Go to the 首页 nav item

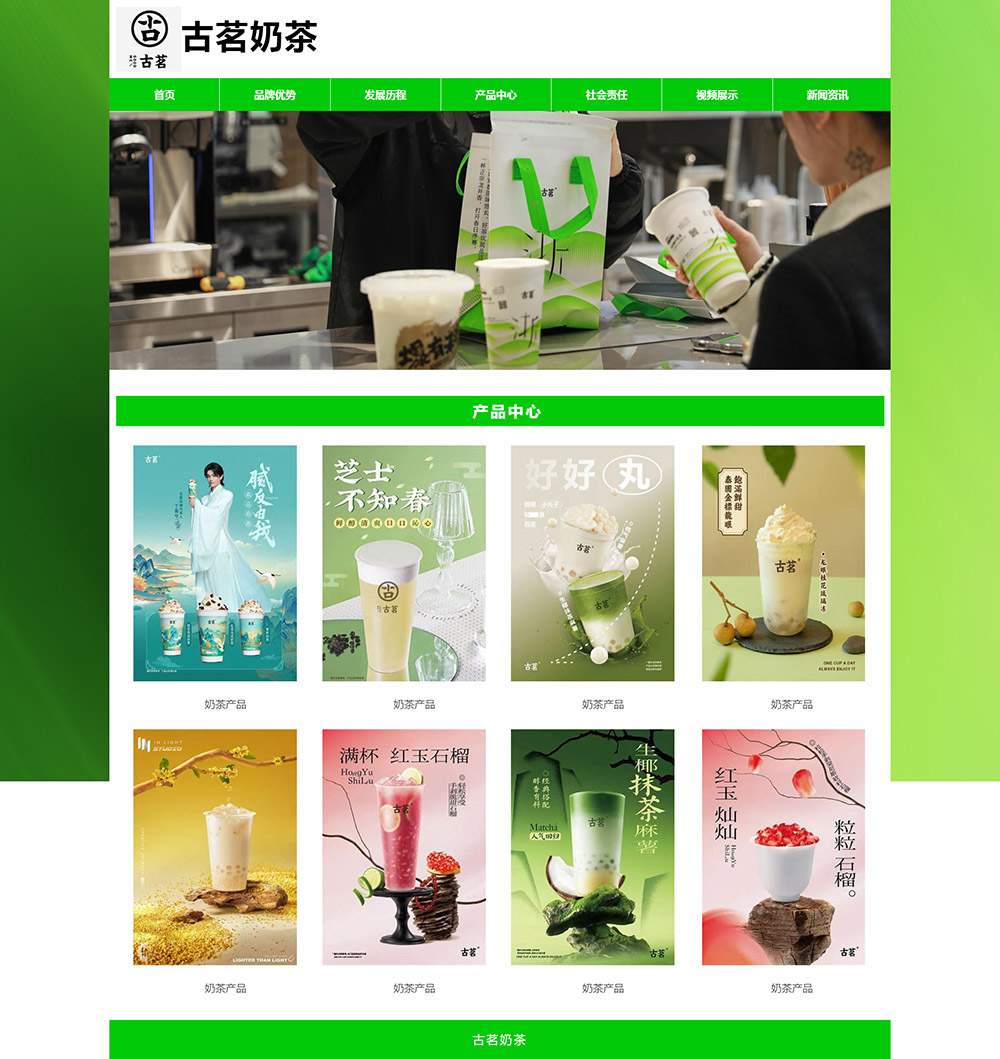[164, 95]
